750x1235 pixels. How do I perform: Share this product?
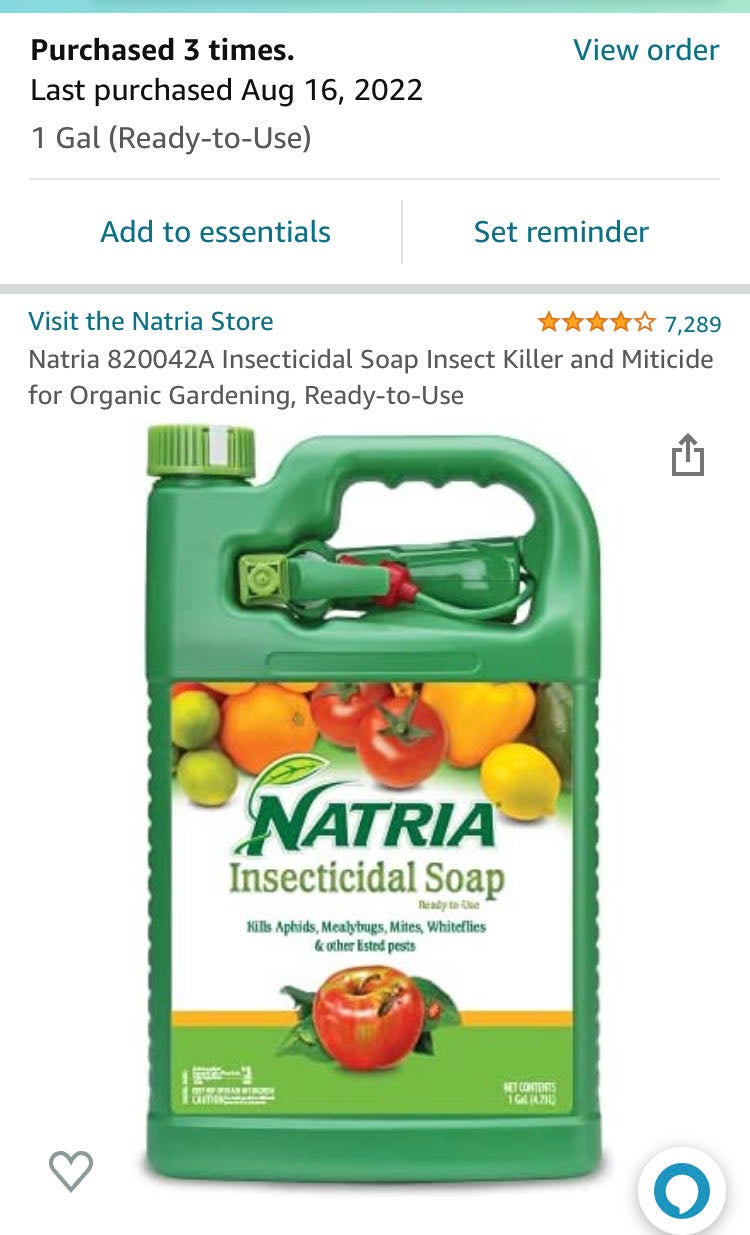coord(687,456)
